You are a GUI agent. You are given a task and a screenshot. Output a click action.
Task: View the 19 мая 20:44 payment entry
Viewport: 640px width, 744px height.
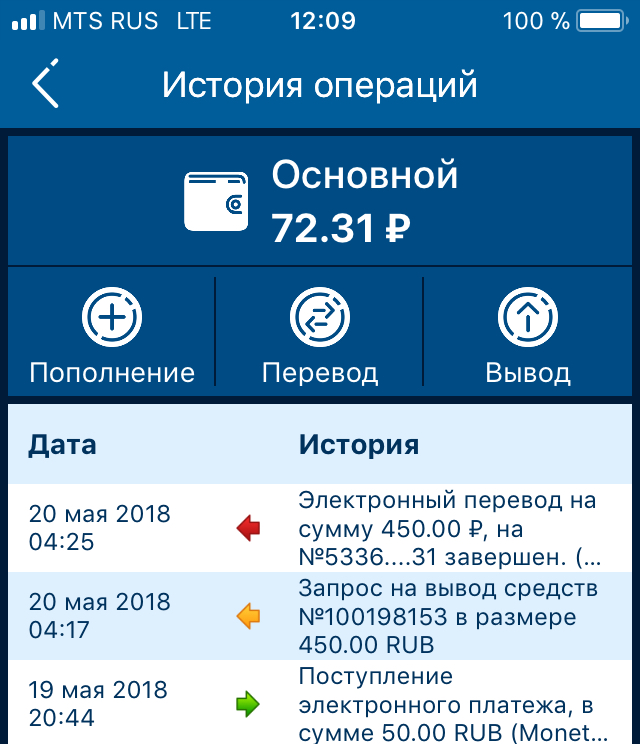320,702
